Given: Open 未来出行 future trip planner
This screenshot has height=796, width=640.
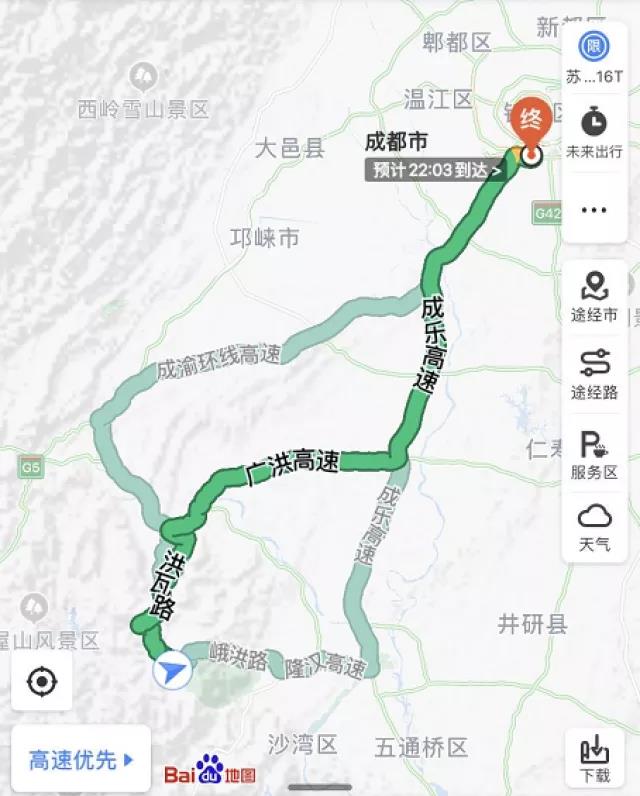Looking at the screenshot, I should point(594,134).
